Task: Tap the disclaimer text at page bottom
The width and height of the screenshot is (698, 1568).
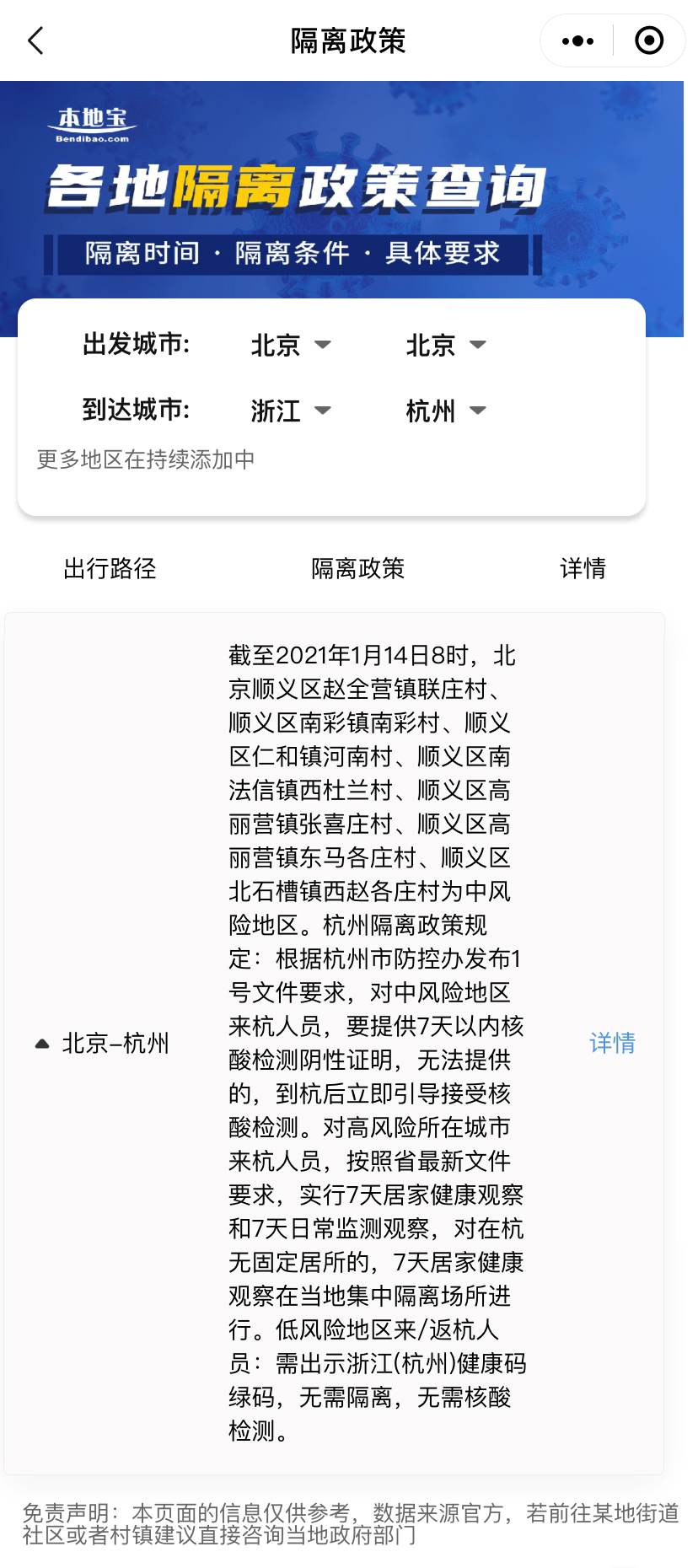Action: click(x=348, y=1526)
